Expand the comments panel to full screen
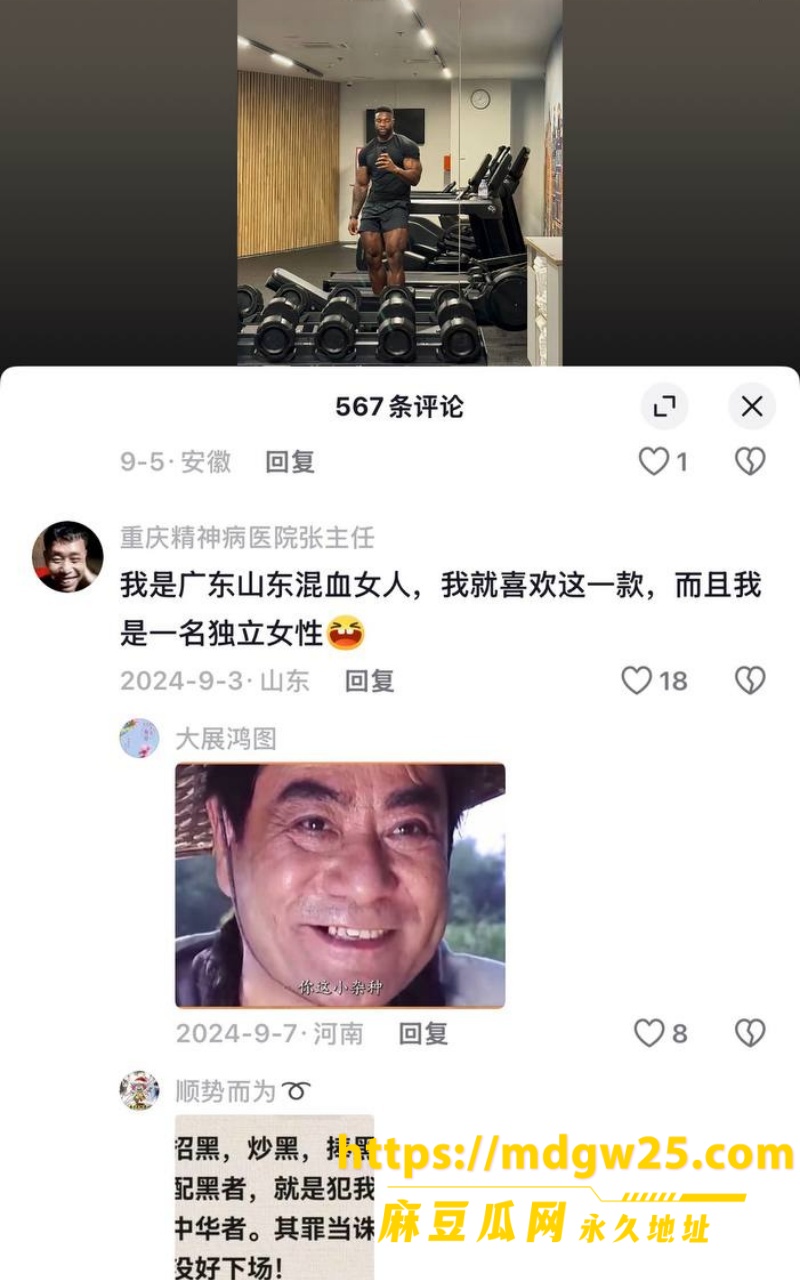The image size is (800, 1280). coord(664,406)
